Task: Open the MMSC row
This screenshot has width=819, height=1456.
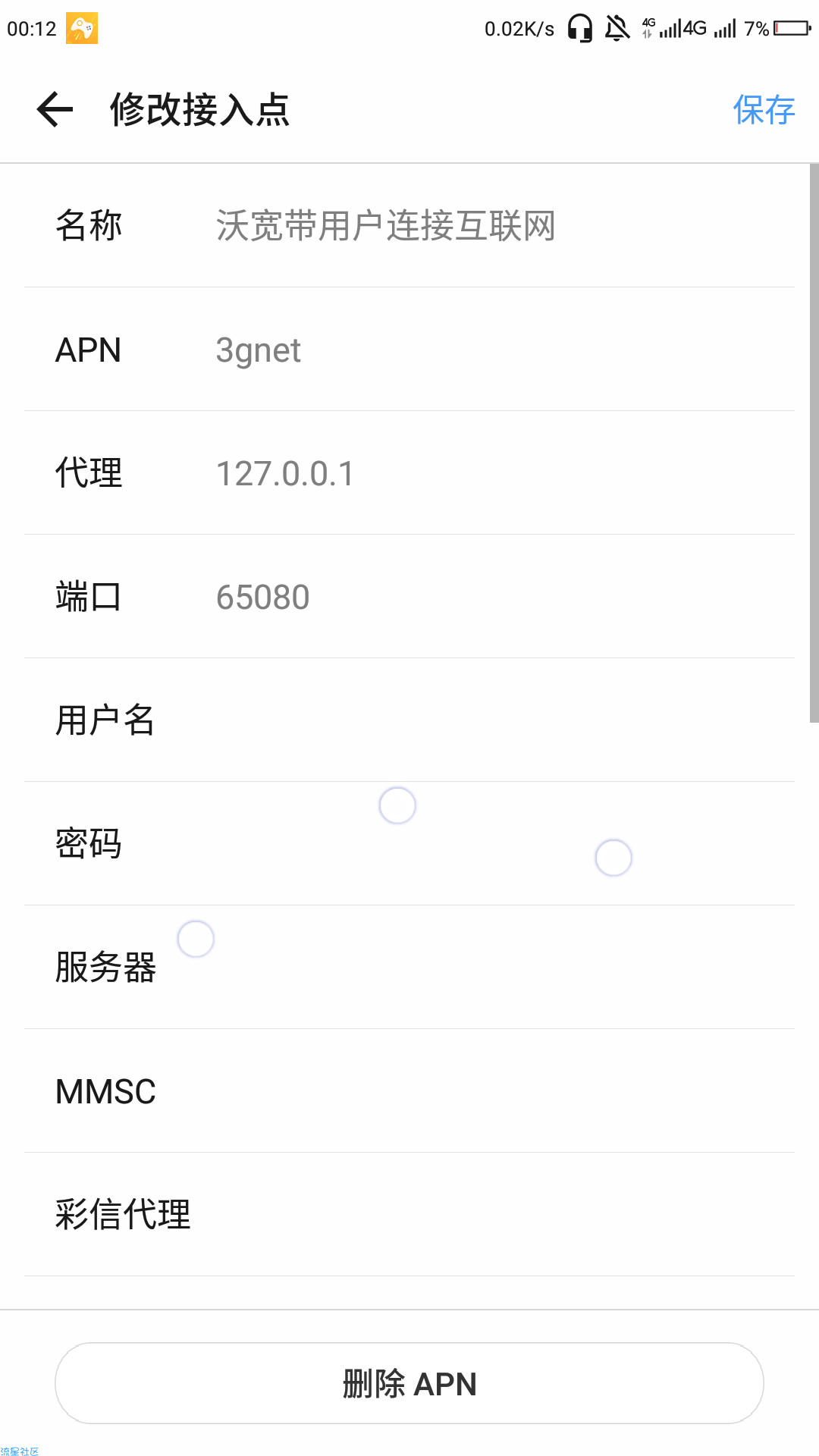Action: (409, 1091)
